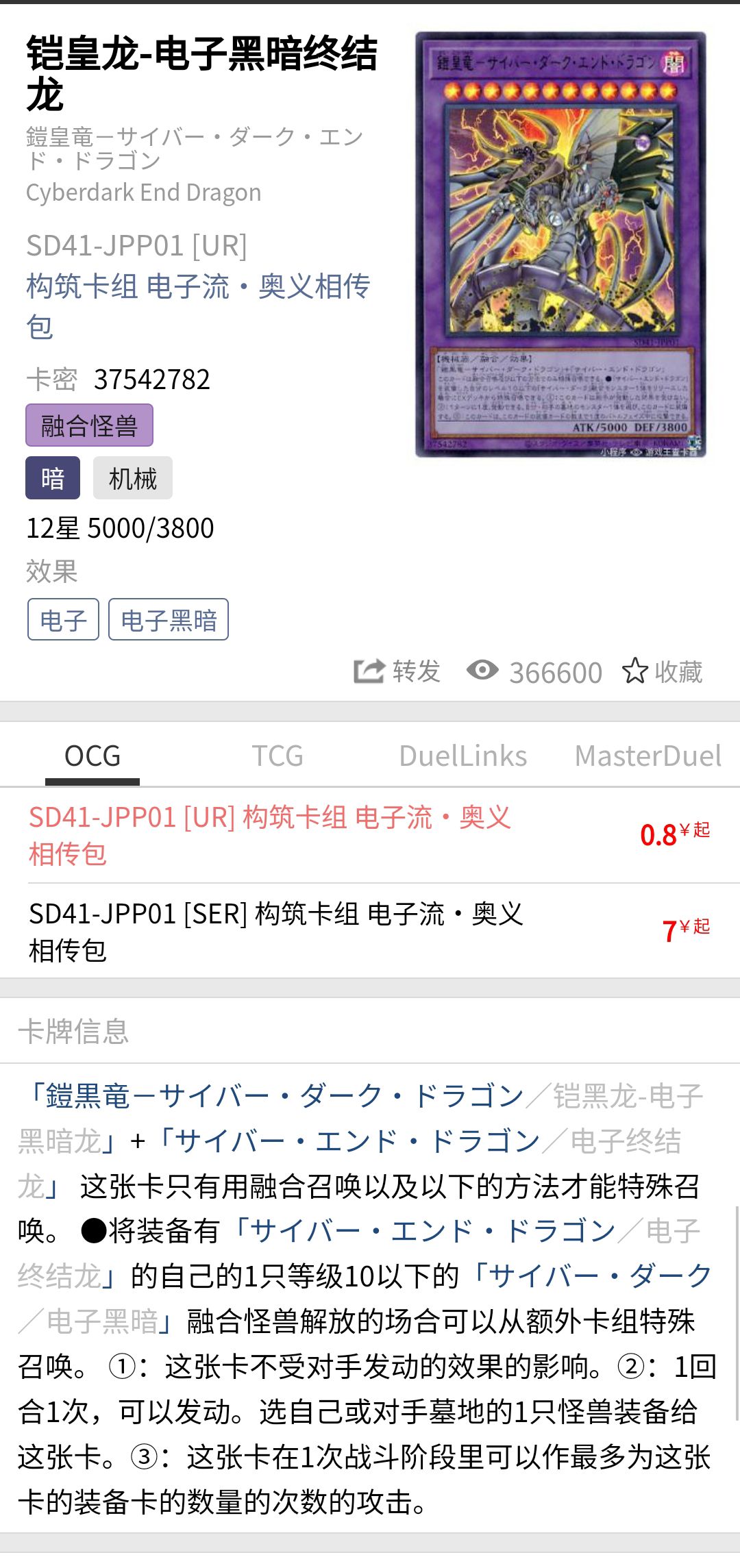Viewport: 740px width, 1568px height.
Task: Open the 电子 archetype tag
Action: click(63, 620)
